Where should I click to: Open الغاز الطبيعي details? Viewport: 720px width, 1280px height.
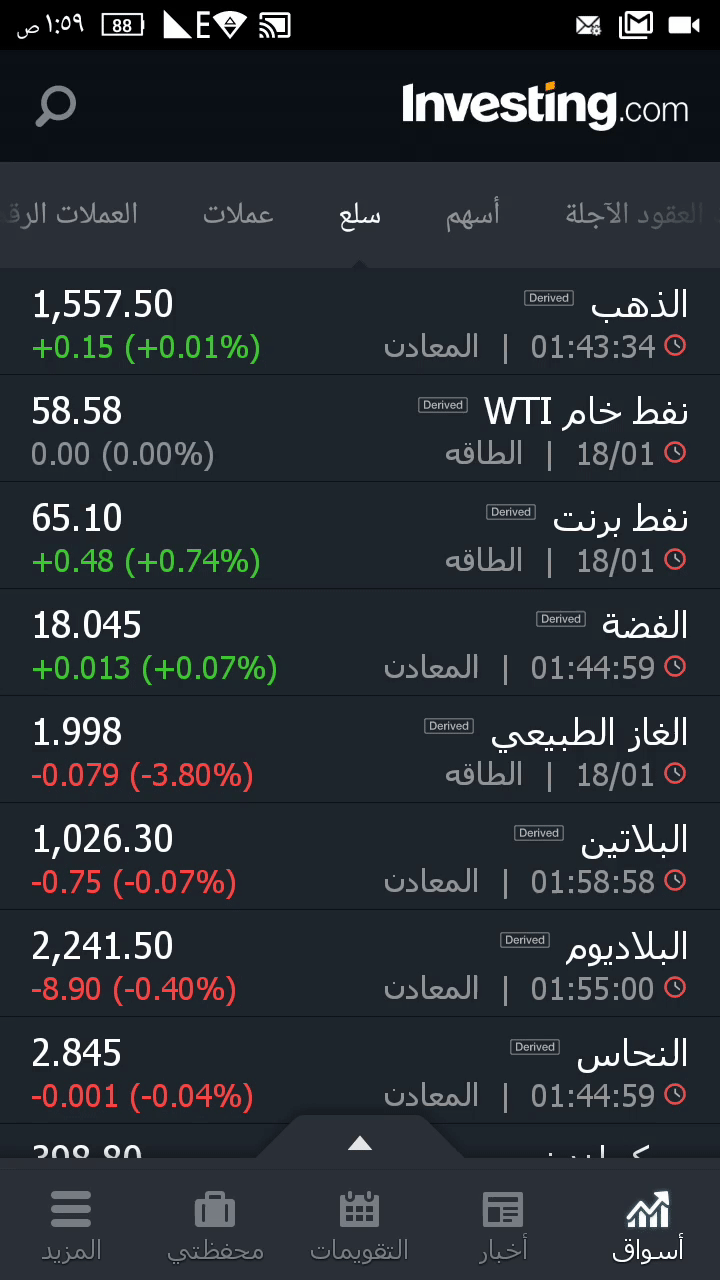tap(360, 750)
